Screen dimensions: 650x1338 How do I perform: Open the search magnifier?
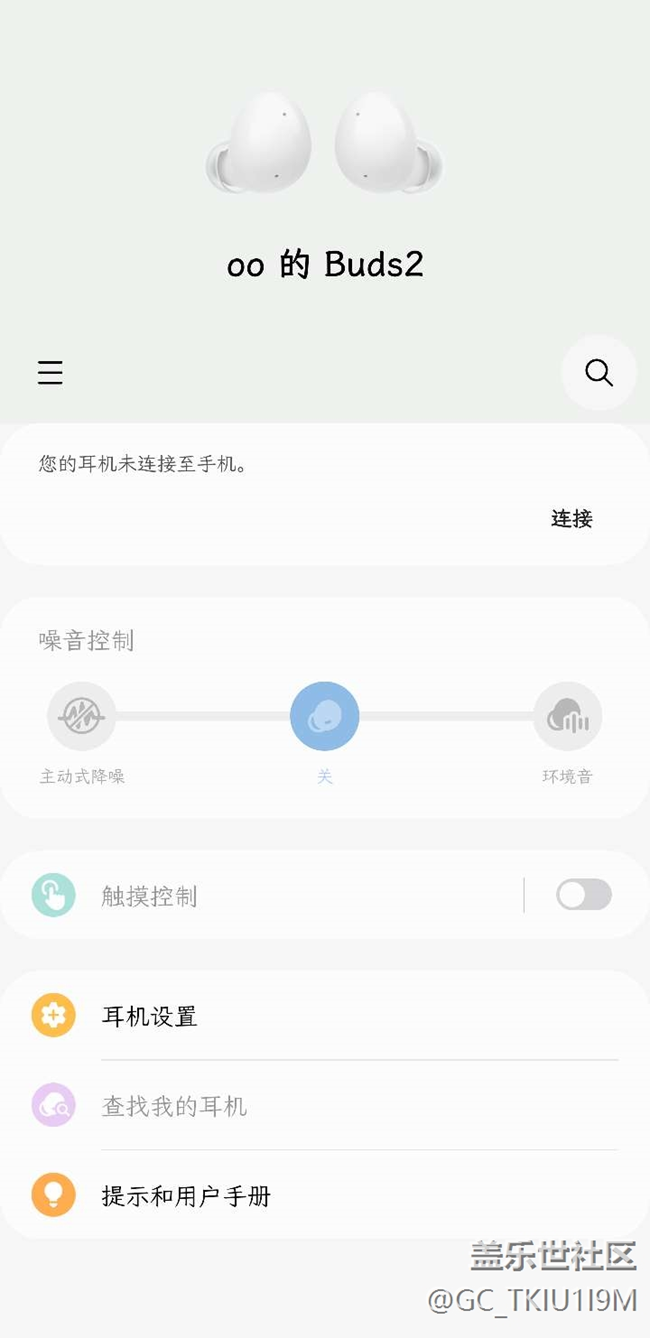[599, 373]
